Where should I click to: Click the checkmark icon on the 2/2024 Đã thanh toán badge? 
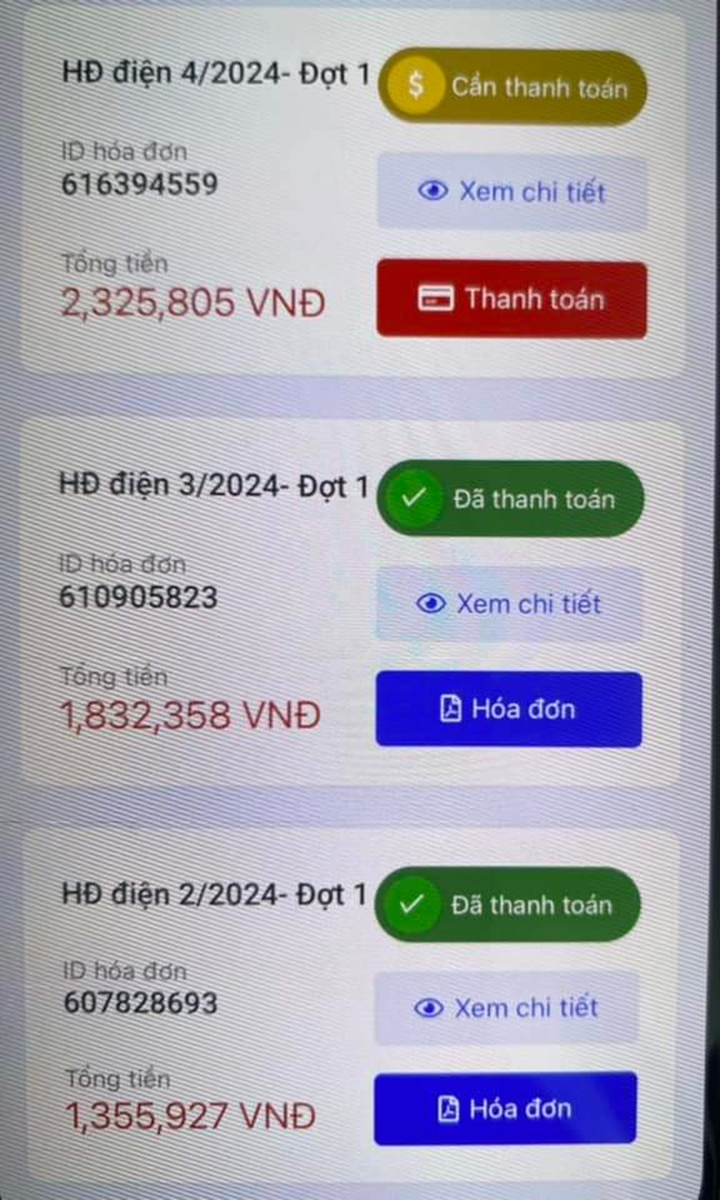412,905
